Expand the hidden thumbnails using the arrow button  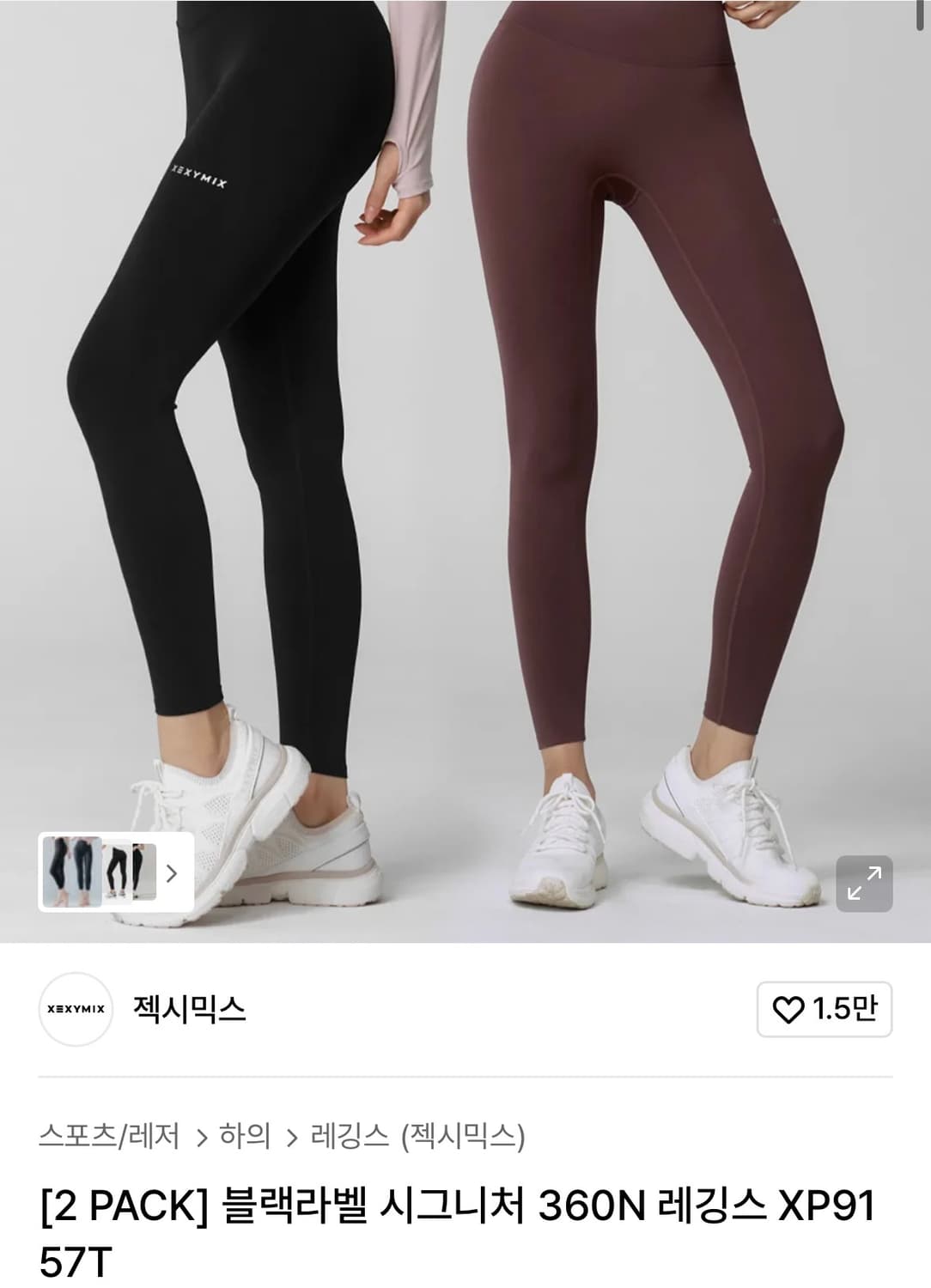coord(173,873)
